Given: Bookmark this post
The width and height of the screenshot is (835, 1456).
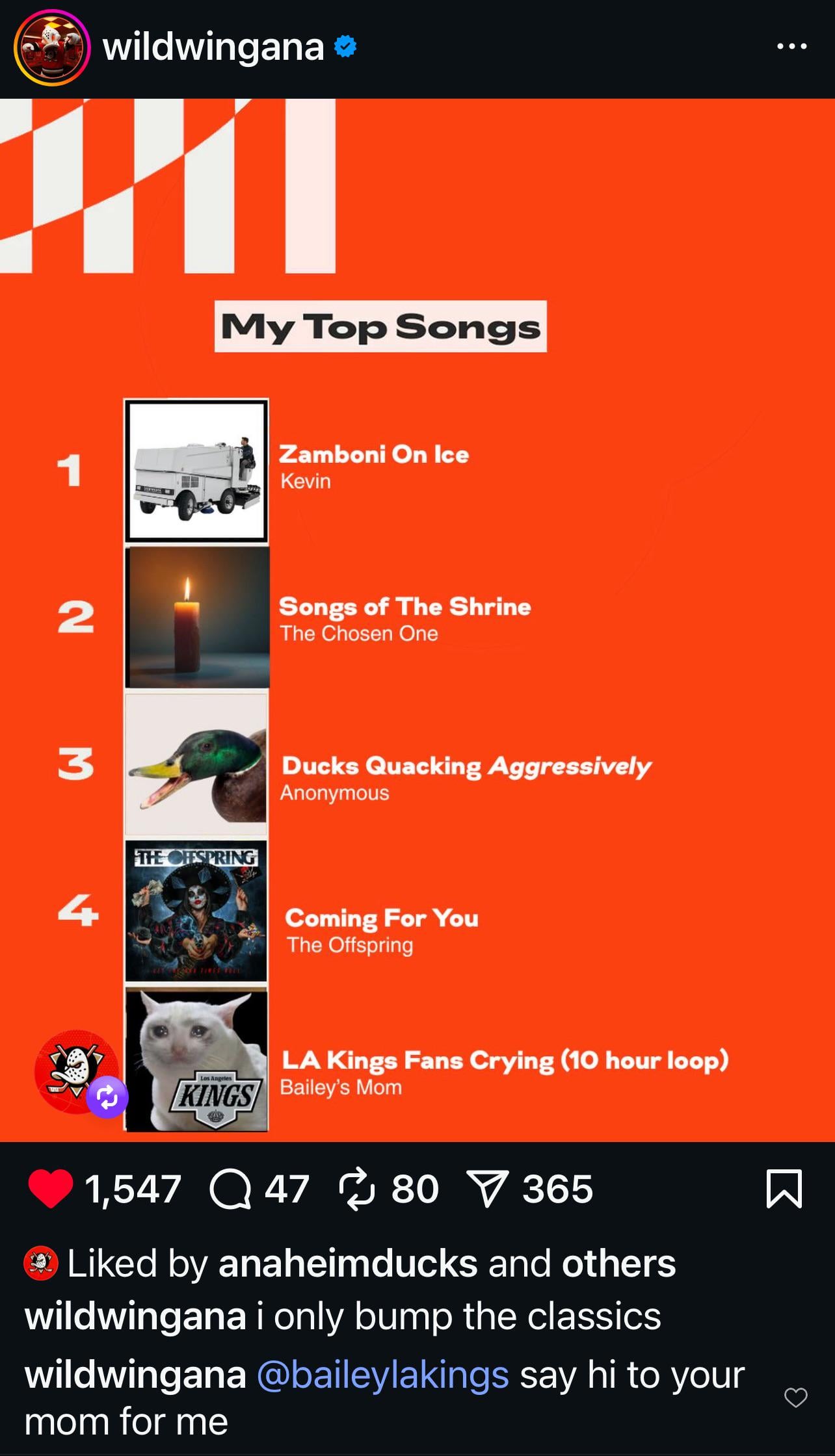Looking at the screenshot, I should point(784,1189).
